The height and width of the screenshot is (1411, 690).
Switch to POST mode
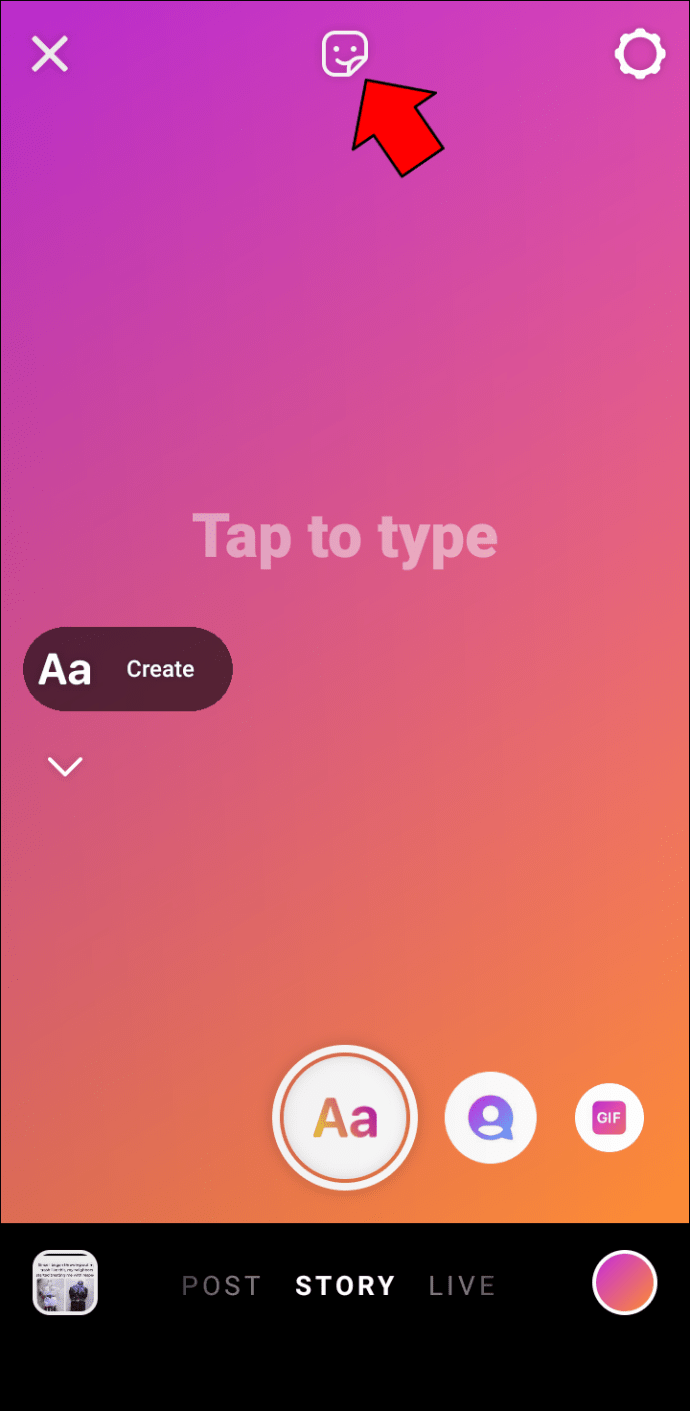click(x=221, y=1285)
